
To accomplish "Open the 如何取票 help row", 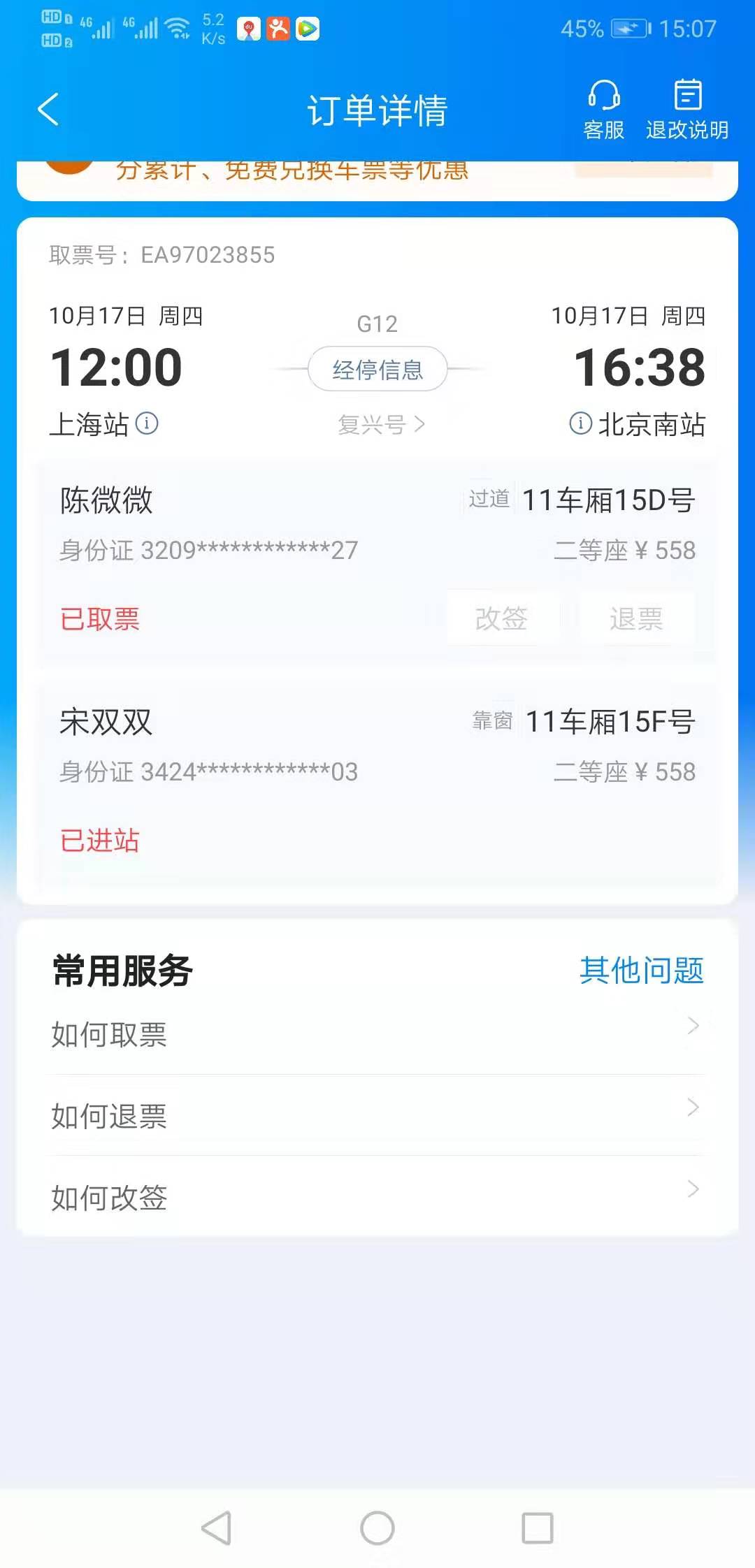I will tap(377, 1034).
